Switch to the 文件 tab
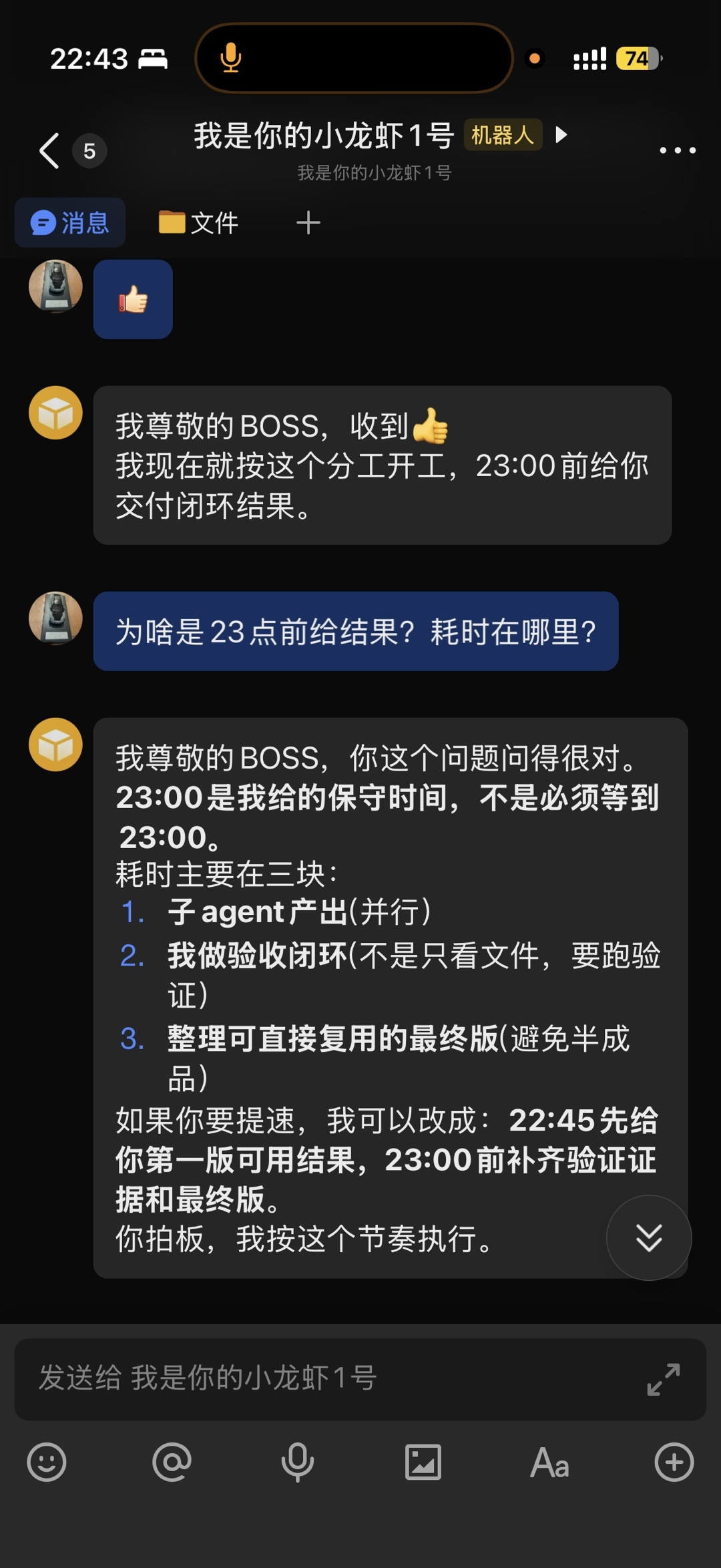721x1568 pixels. pyautogui.click(x=198, y=222)
